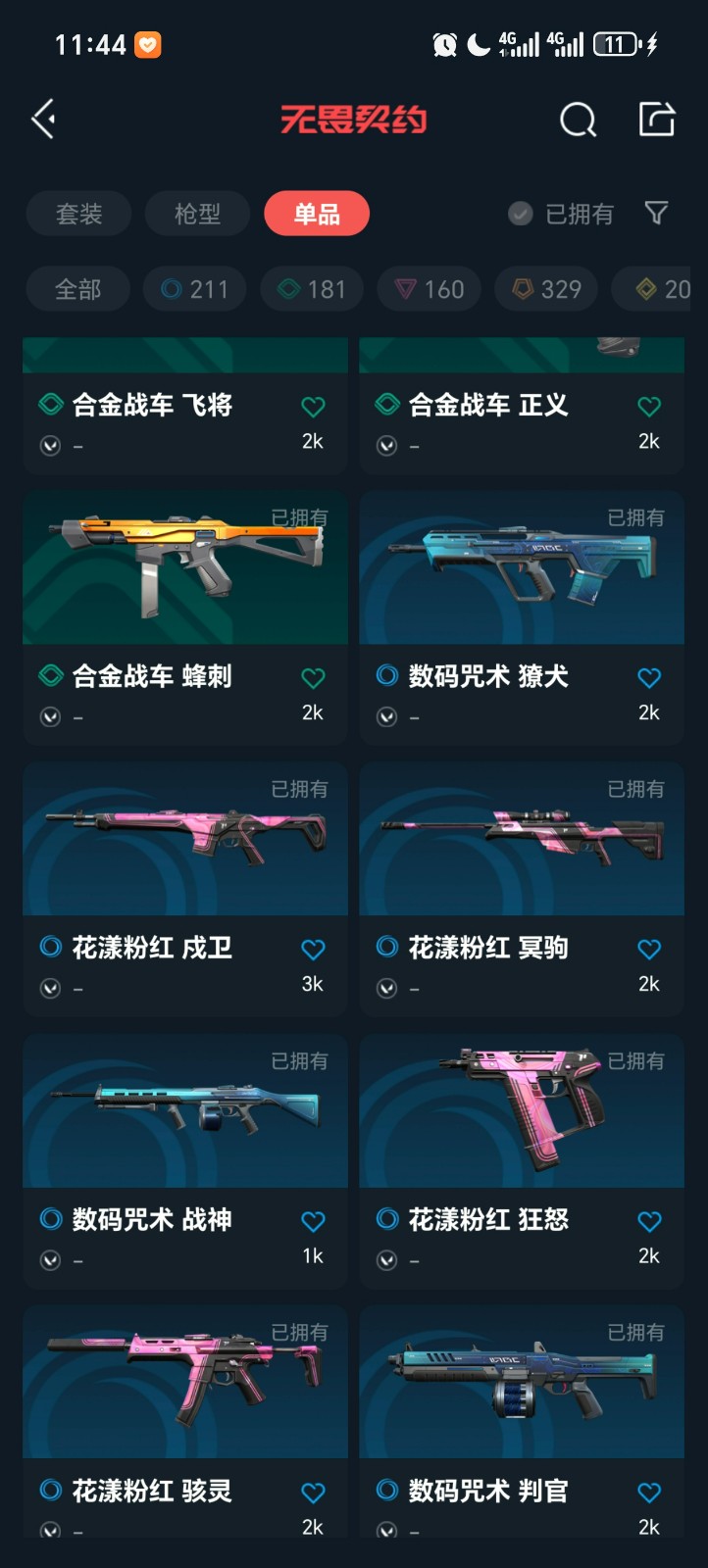This screenshot has height=1568, width=708.
Task: Go back using the top-left arrow
Action: coord(43,120)
